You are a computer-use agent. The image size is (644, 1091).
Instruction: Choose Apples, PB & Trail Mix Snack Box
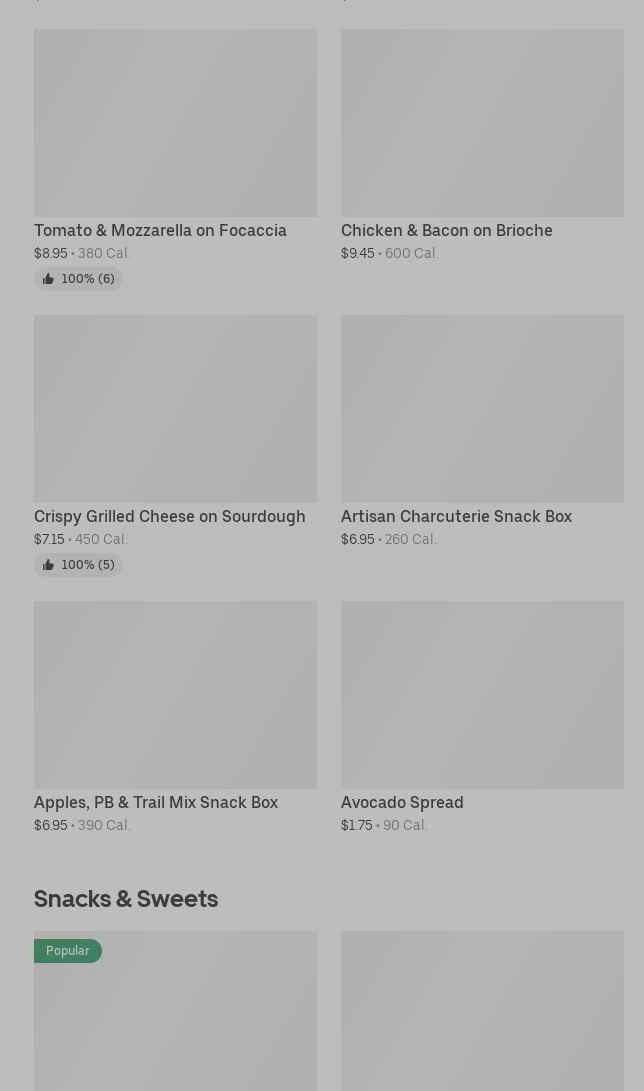(175, 717)
